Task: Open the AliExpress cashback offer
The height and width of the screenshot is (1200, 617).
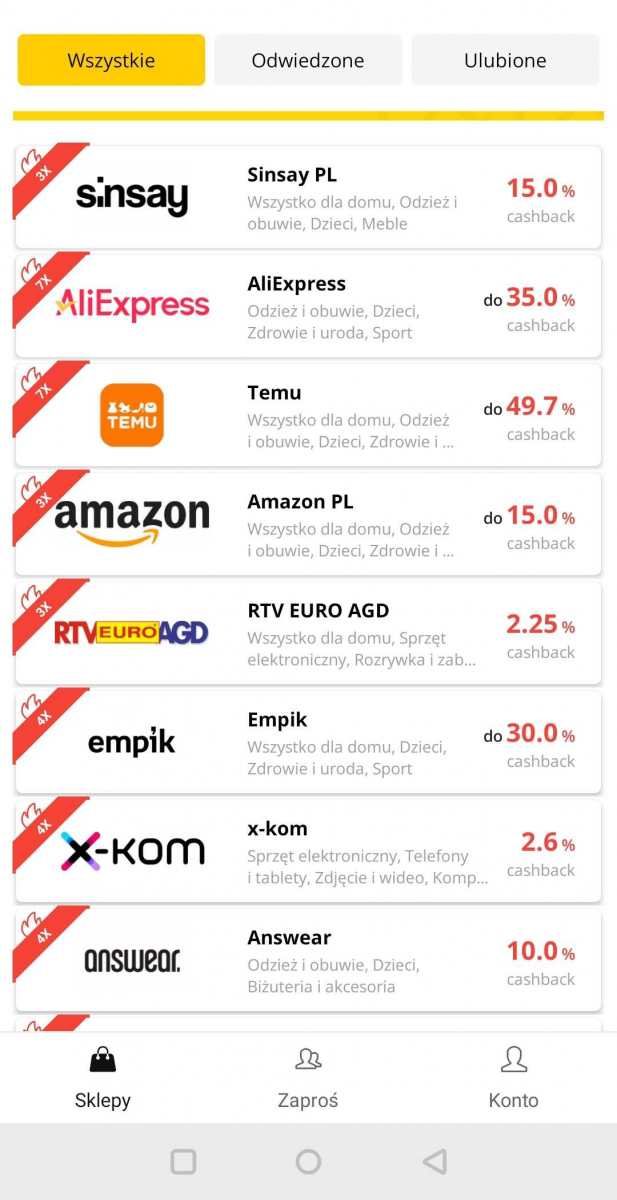Action: [x=308, y=307]
